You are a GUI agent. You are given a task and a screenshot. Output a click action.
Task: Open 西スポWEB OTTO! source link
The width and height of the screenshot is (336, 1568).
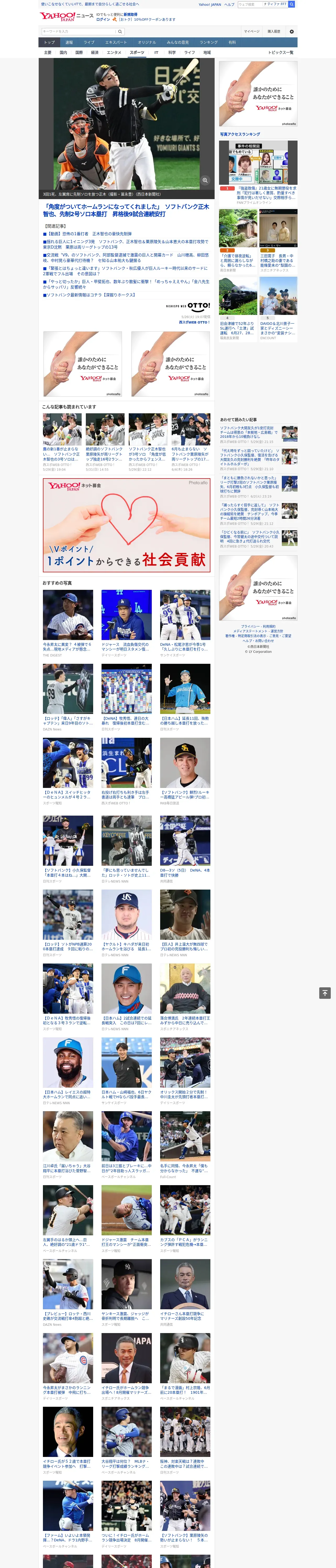194,322
